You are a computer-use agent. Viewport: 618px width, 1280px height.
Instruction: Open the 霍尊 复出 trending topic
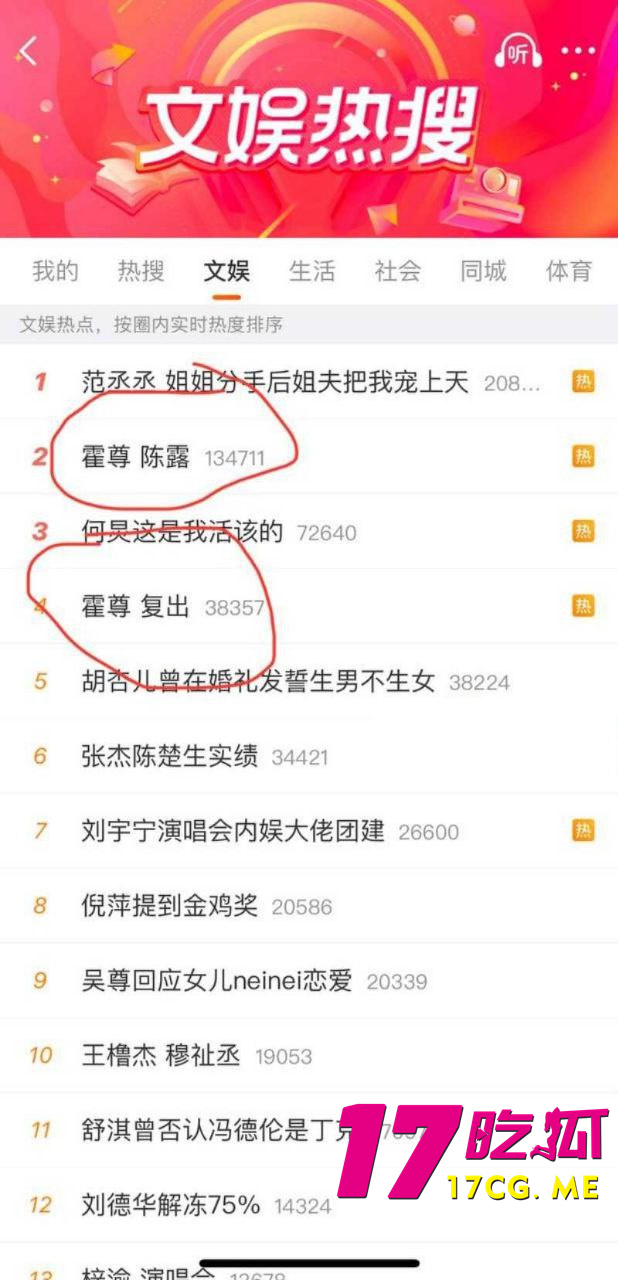[136, 607]
